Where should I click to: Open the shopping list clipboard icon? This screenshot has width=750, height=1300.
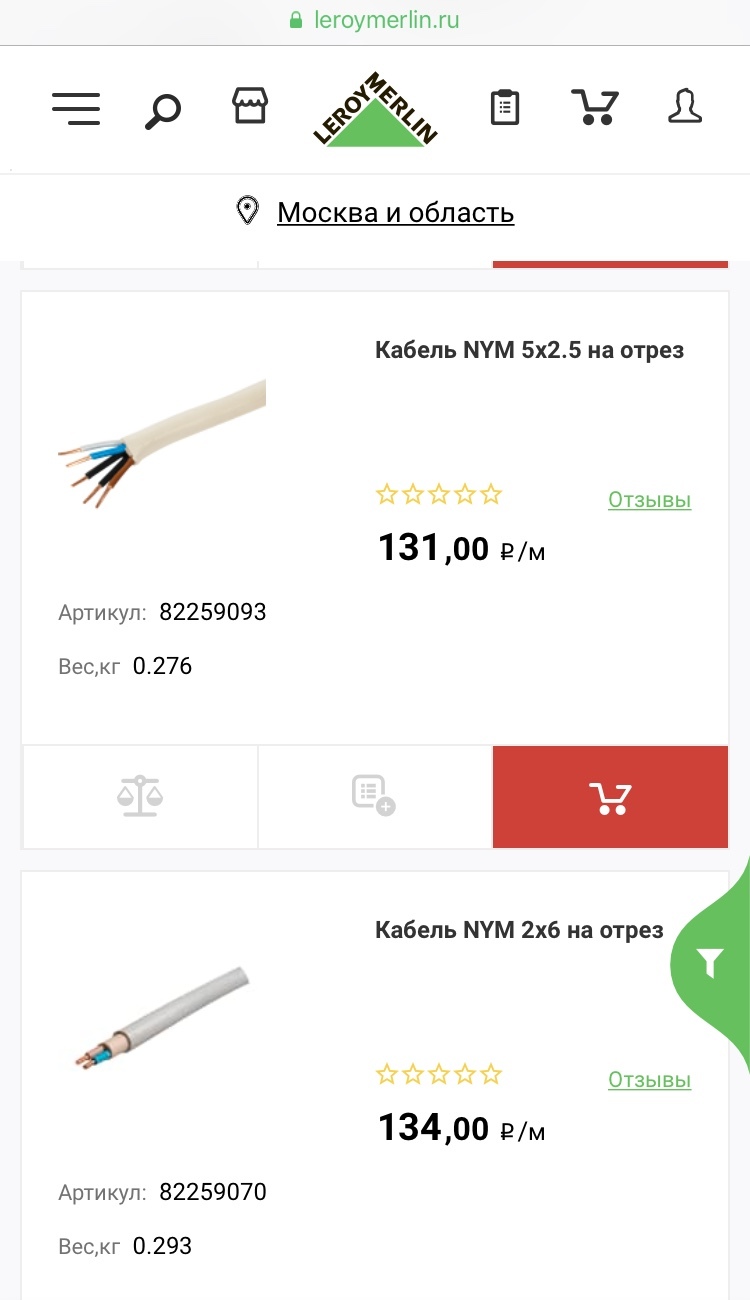coord(505,107)
